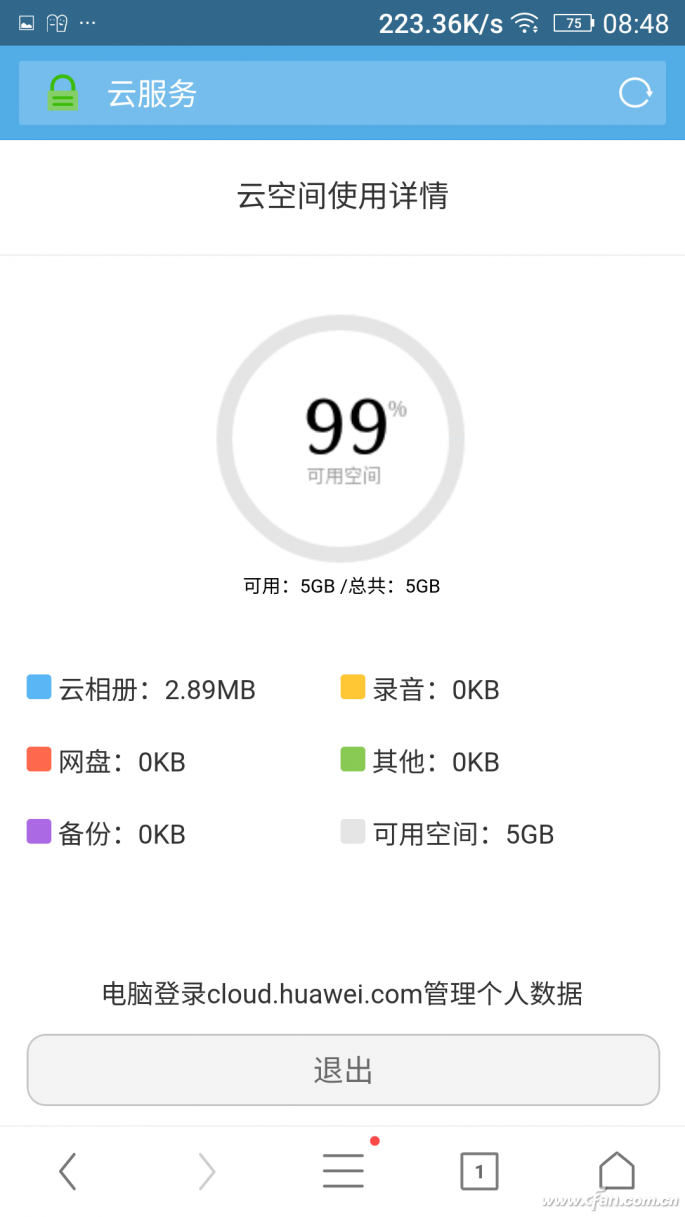Go back with the browser back arrow
Viewport: 685px width, 1217px height.
coord(67,1171)
